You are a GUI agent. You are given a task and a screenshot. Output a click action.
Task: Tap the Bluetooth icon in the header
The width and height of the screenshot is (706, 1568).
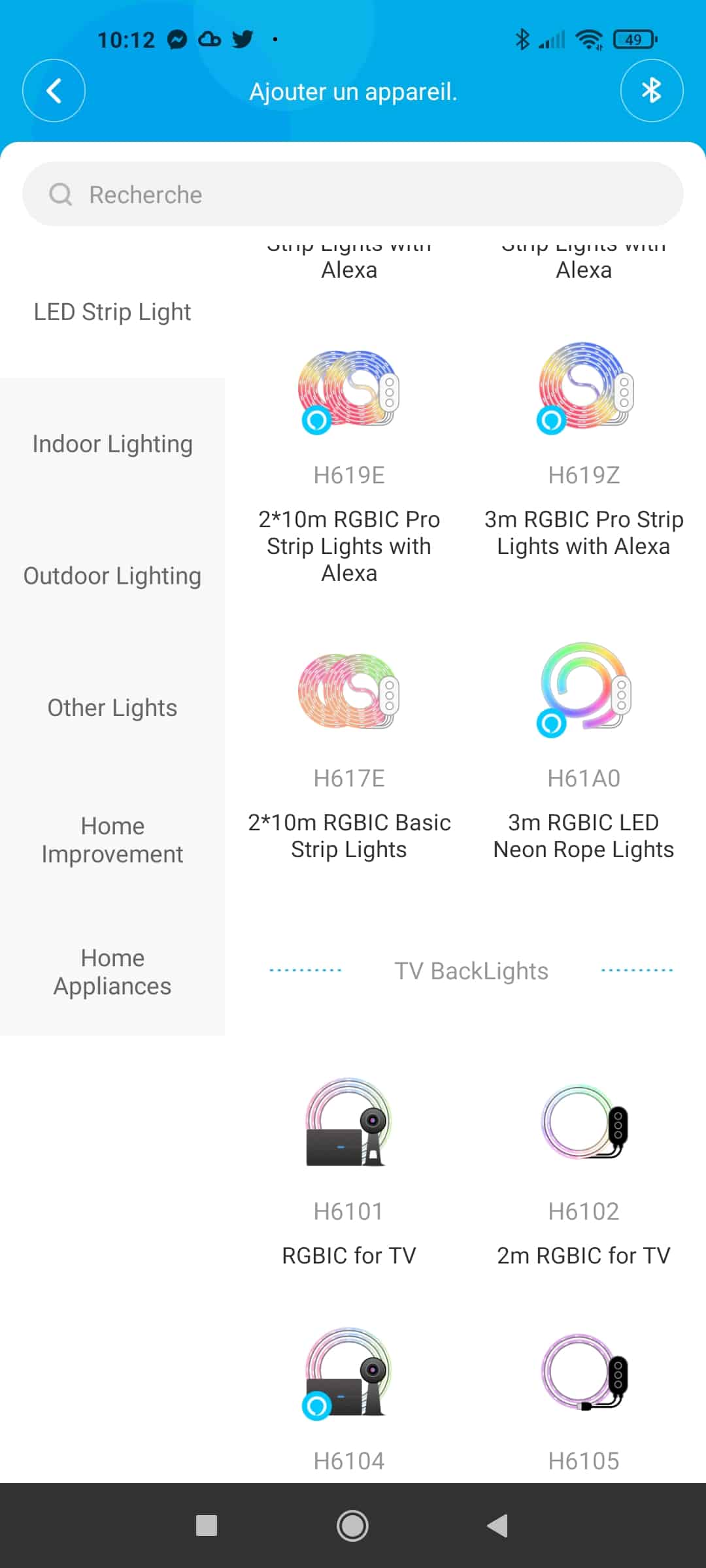pos(652,91)
